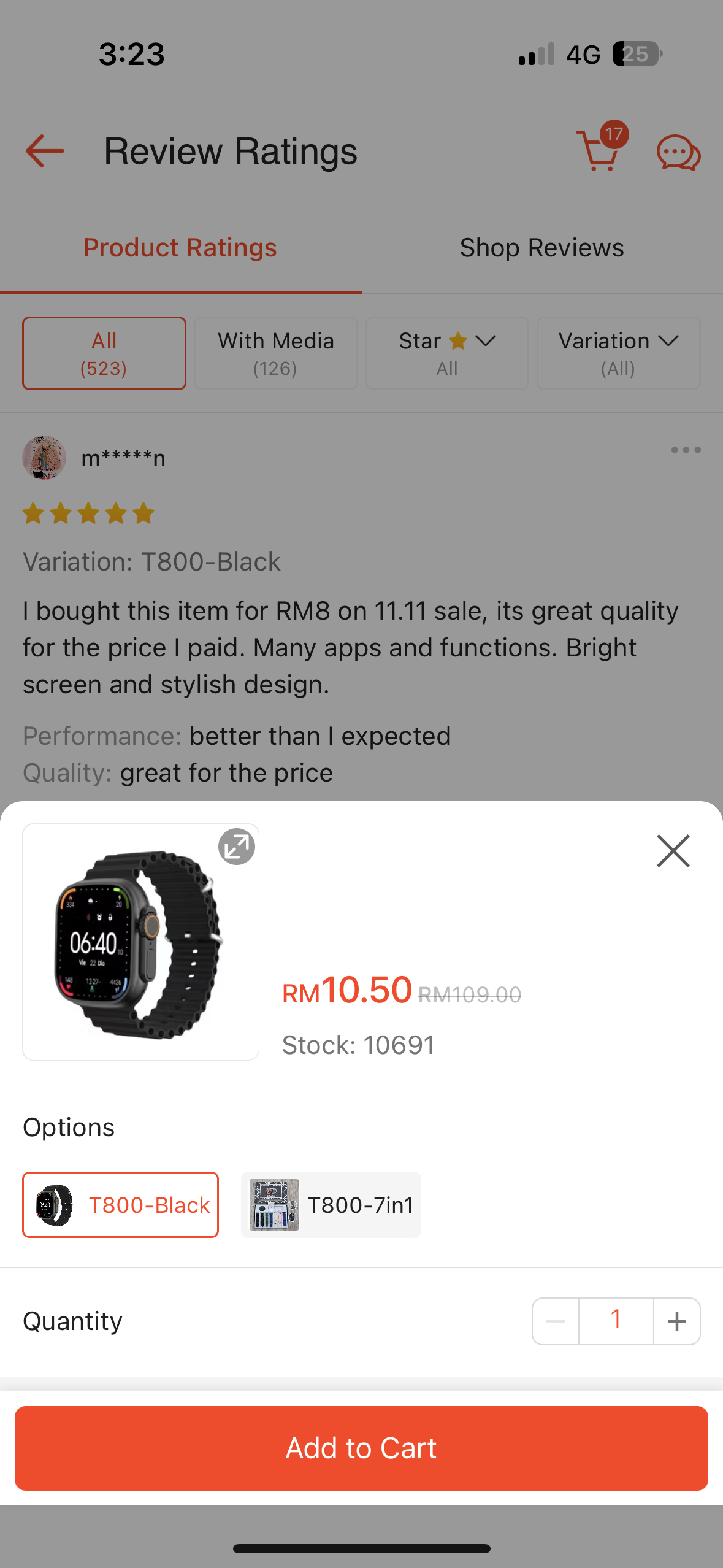Show All 523 reviews
723x1568 pixels.
click(104, 353)
